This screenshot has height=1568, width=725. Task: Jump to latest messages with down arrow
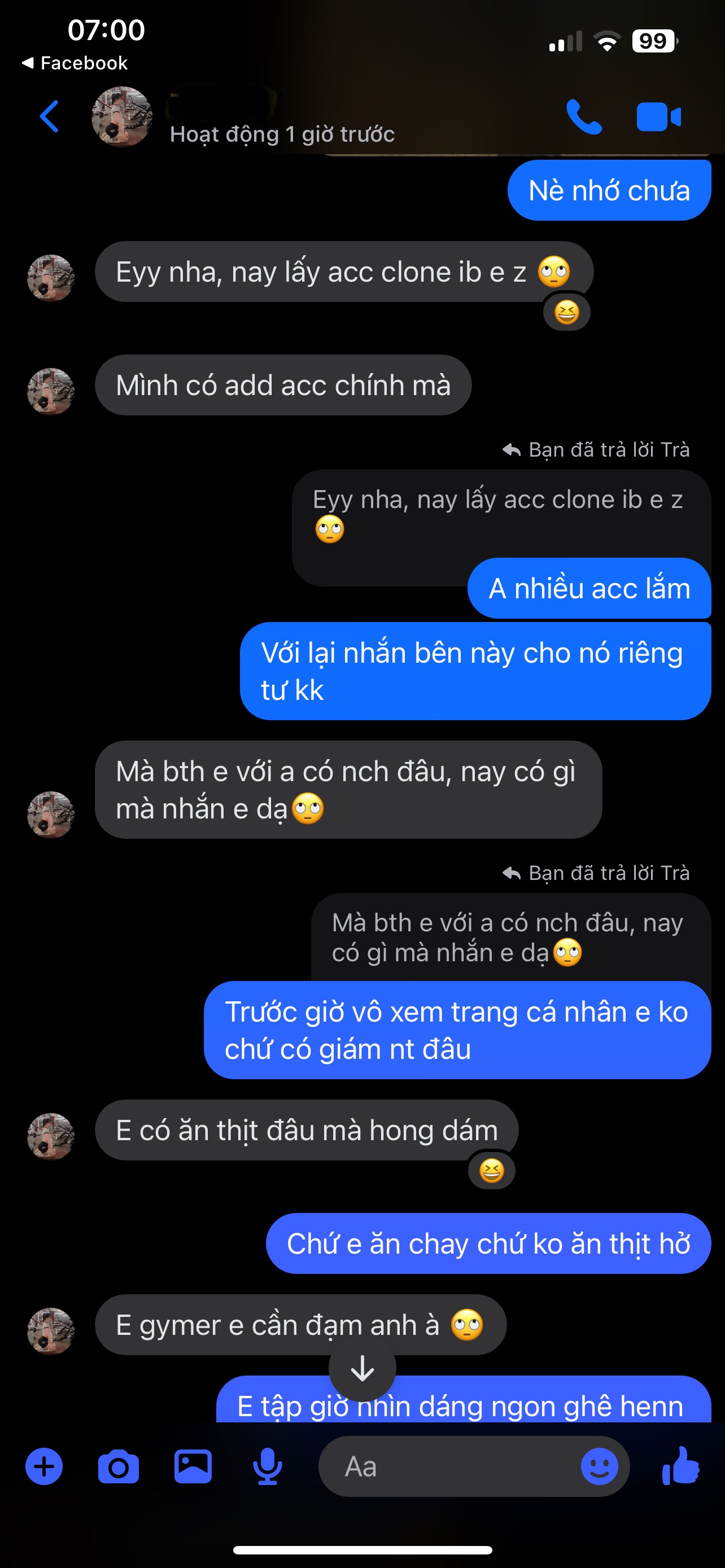point(363,1368)
